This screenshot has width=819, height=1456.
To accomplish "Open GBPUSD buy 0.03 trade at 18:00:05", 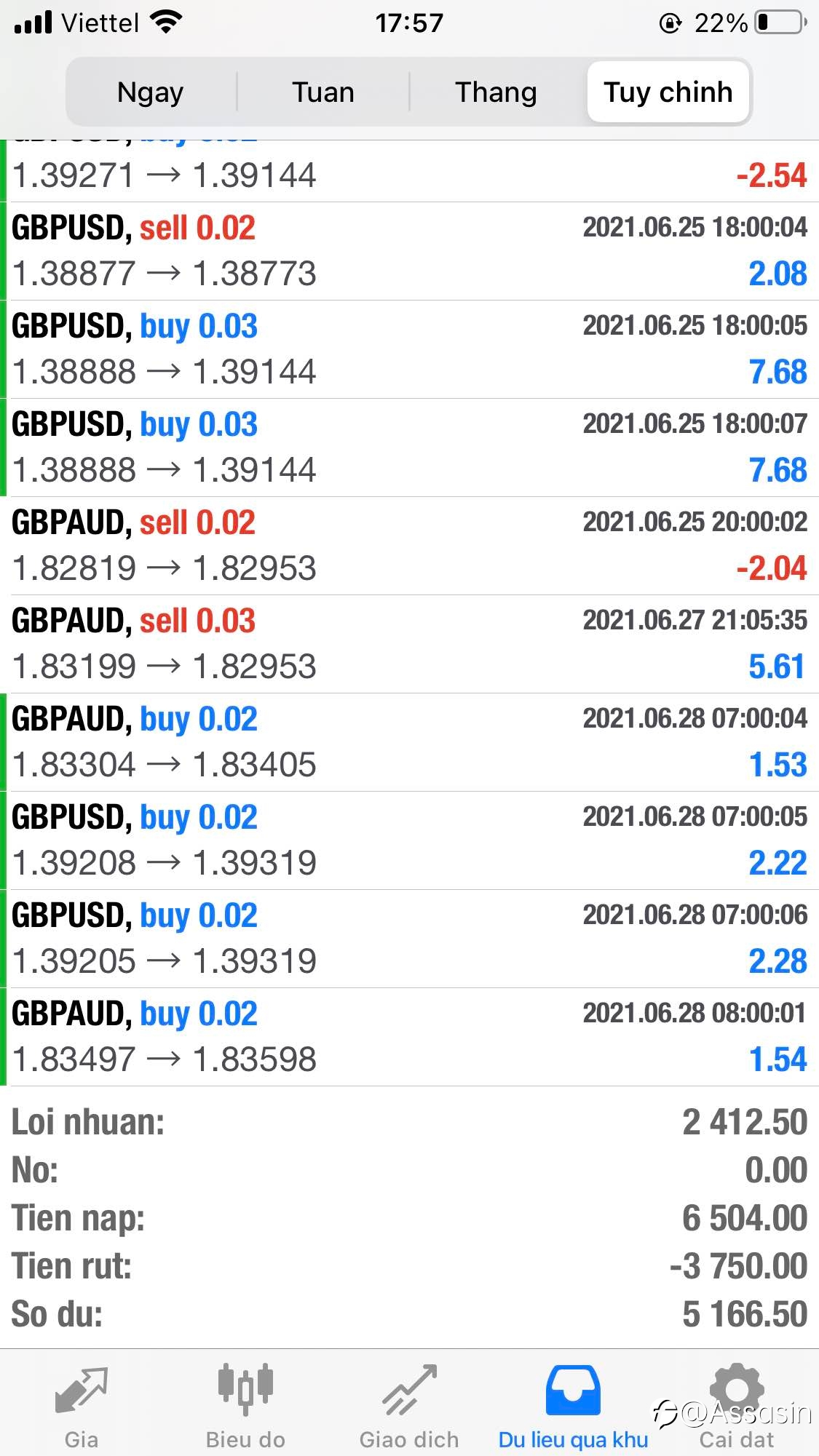I will click(x=409, y=349).
